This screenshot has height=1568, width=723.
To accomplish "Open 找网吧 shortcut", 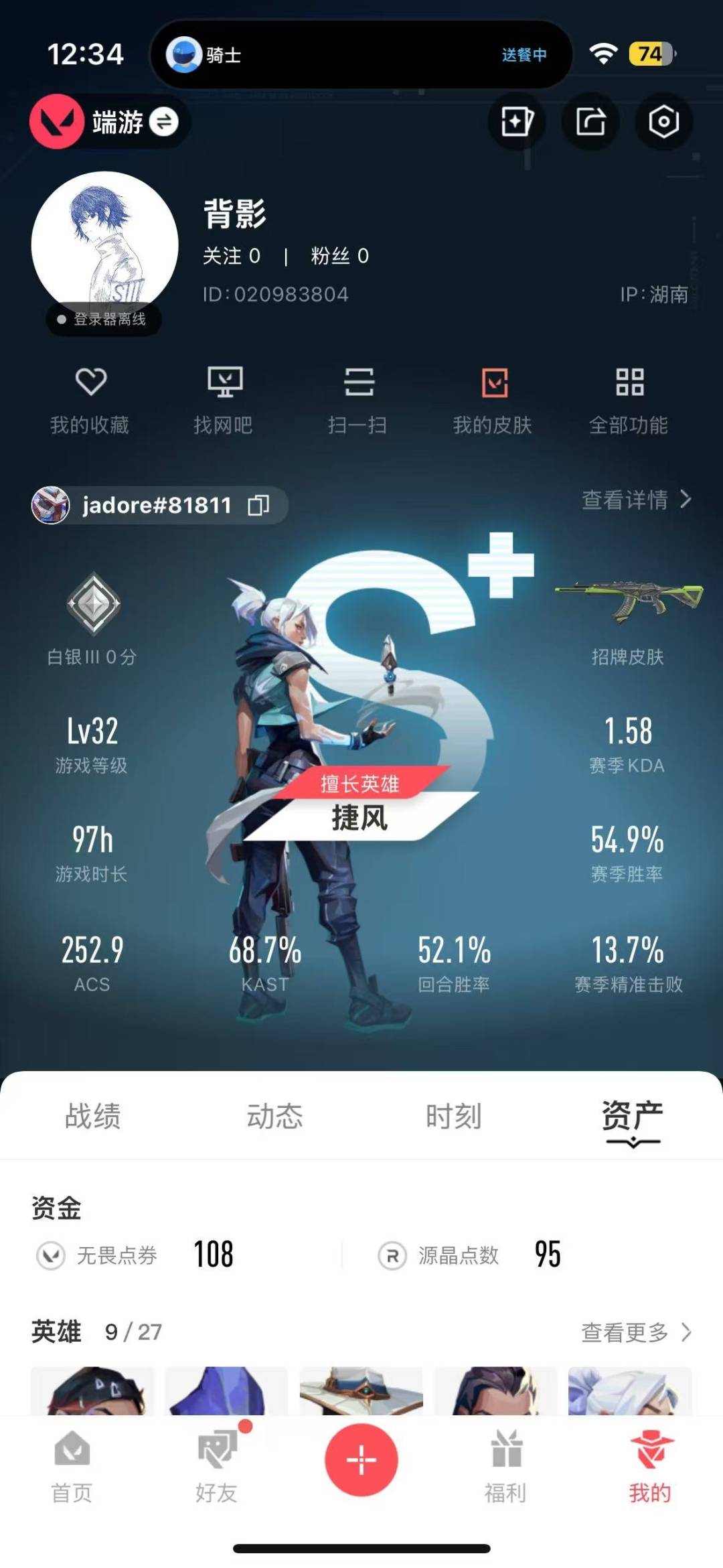I will tap(224, 401).
